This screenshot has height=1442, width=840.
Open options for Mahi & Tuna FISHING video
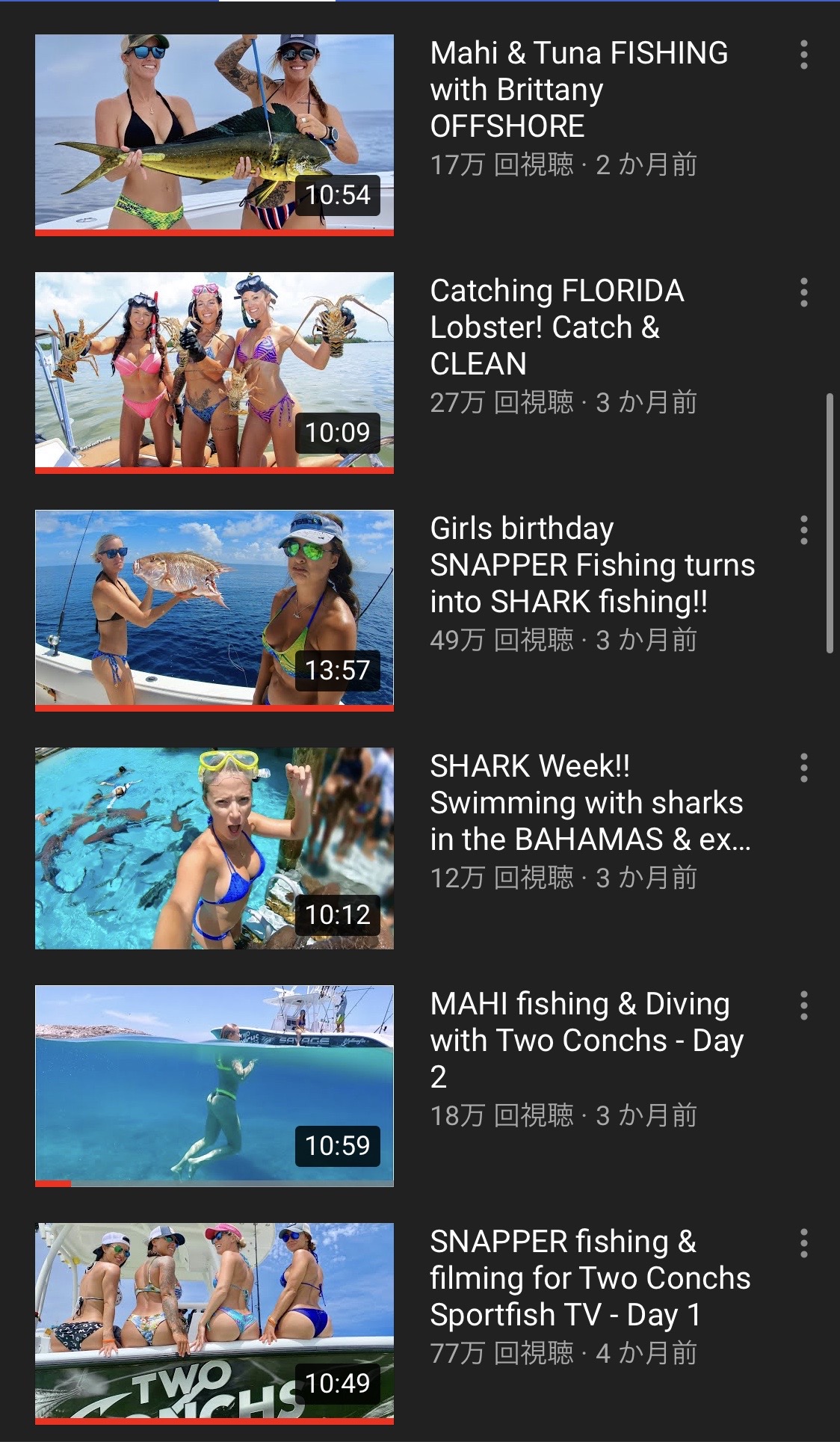pyautogui.click(x=803, y=55)
